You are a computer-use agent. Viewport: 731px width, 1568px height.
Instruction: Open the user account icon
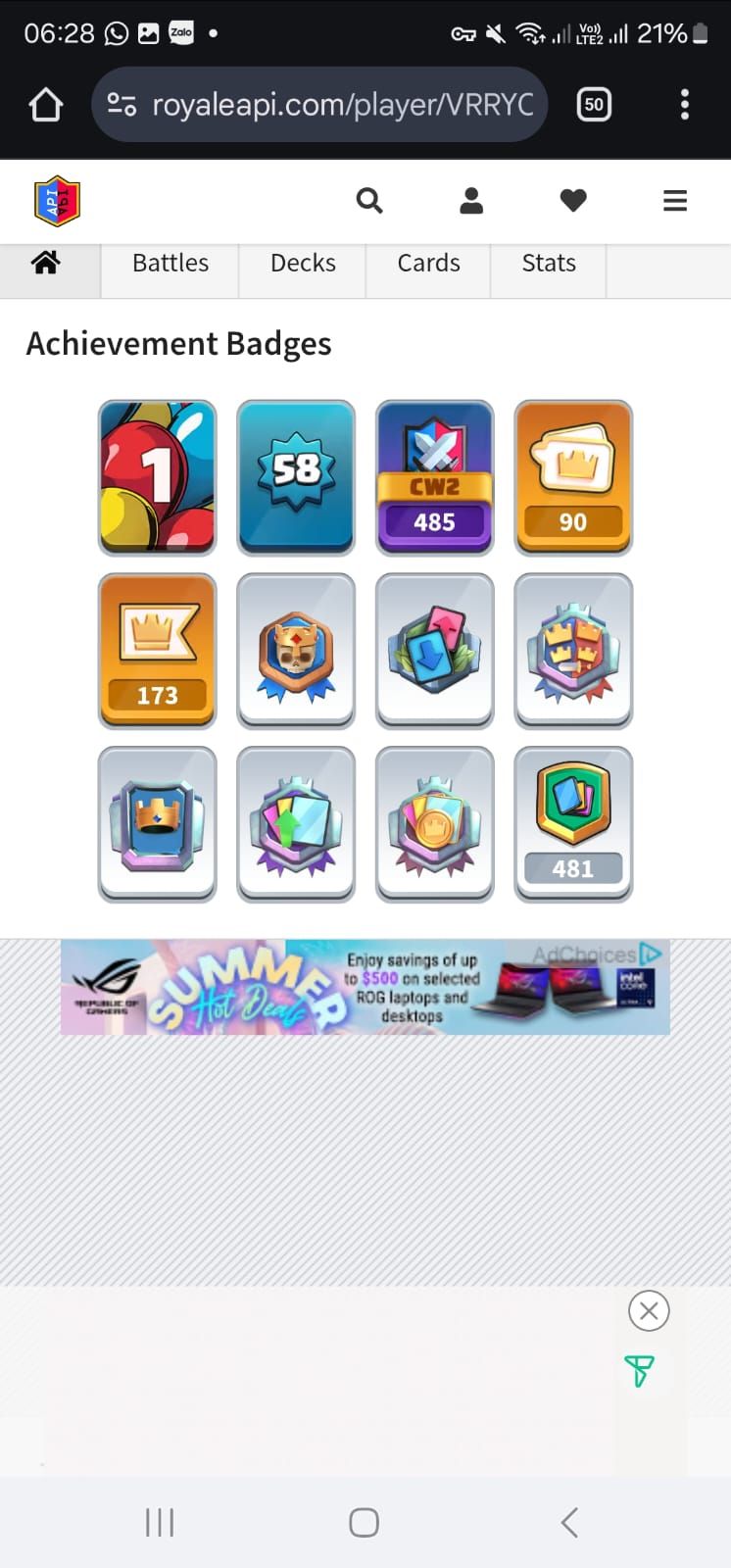[x=471, y=201]
